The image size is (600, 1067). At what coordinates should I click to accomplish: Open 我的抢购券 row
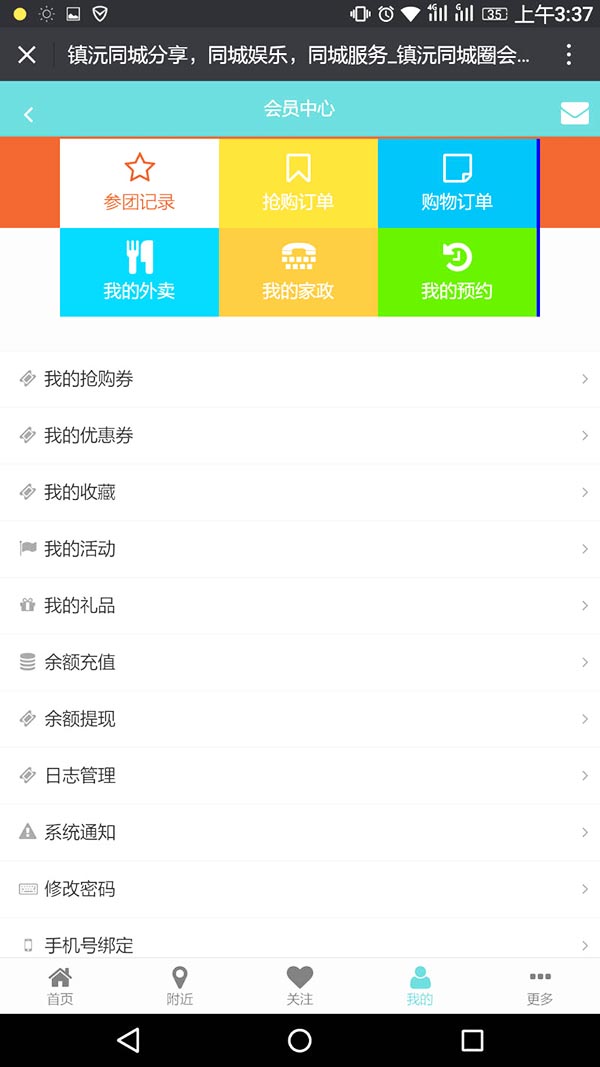(300, 379)
